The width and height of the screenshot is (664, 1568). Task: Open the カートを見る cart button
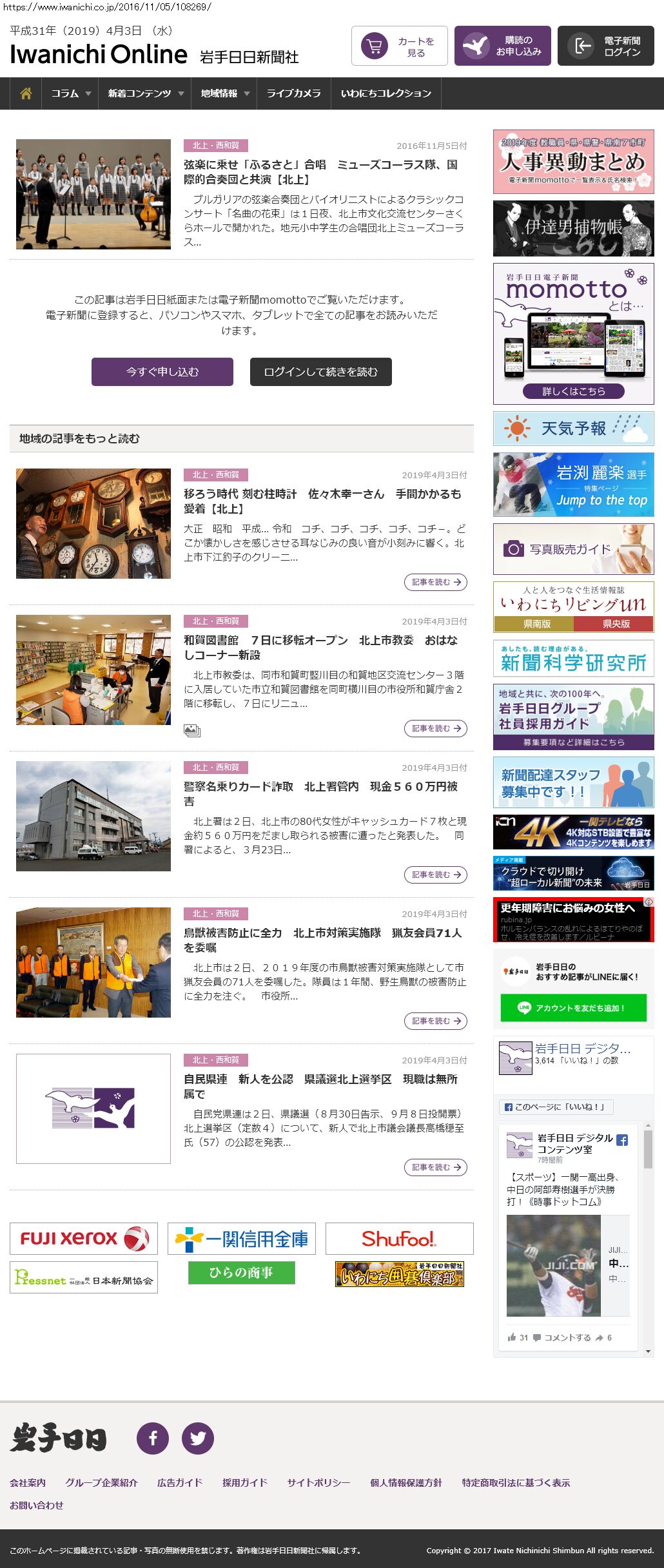pyautogui.click(x=399, y=46)
